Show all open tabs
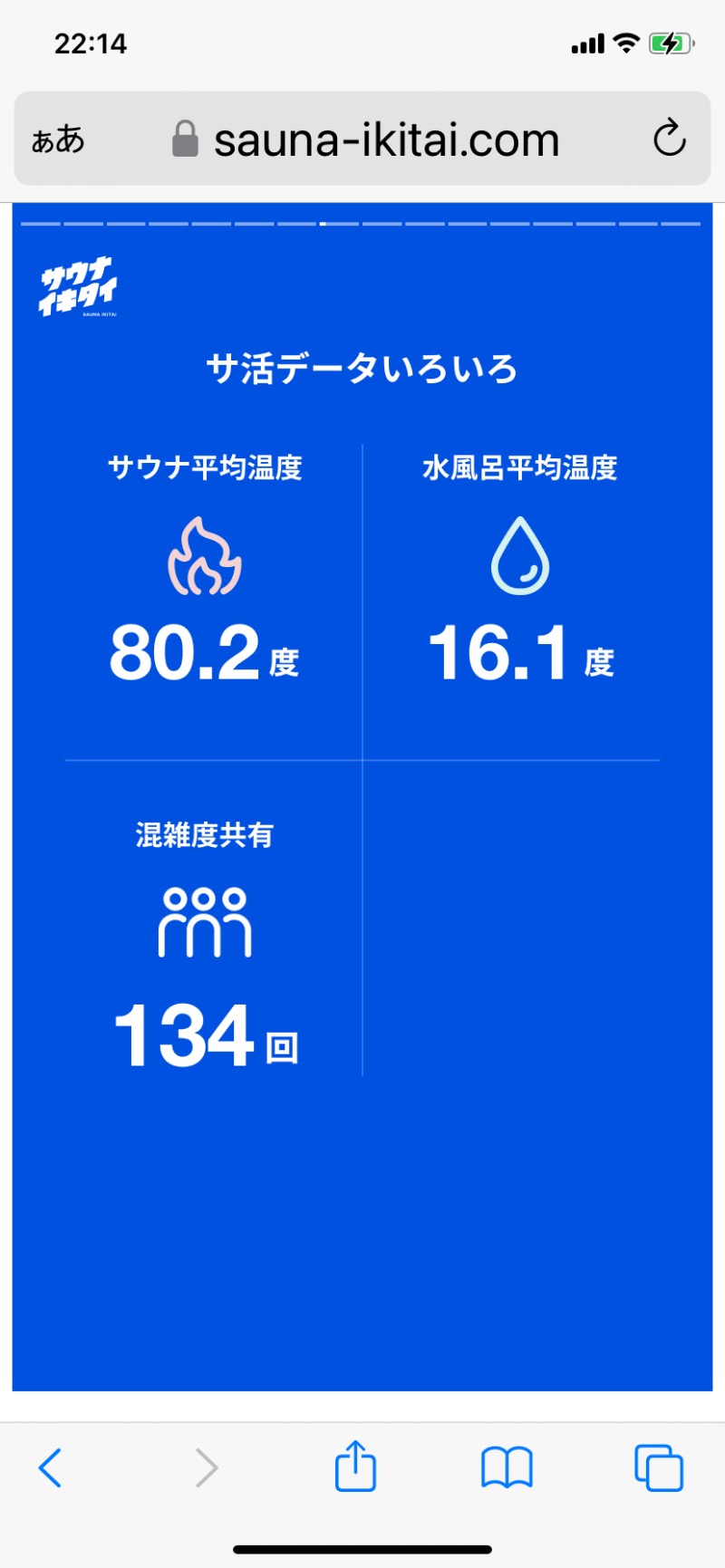 coord(659,1467)
